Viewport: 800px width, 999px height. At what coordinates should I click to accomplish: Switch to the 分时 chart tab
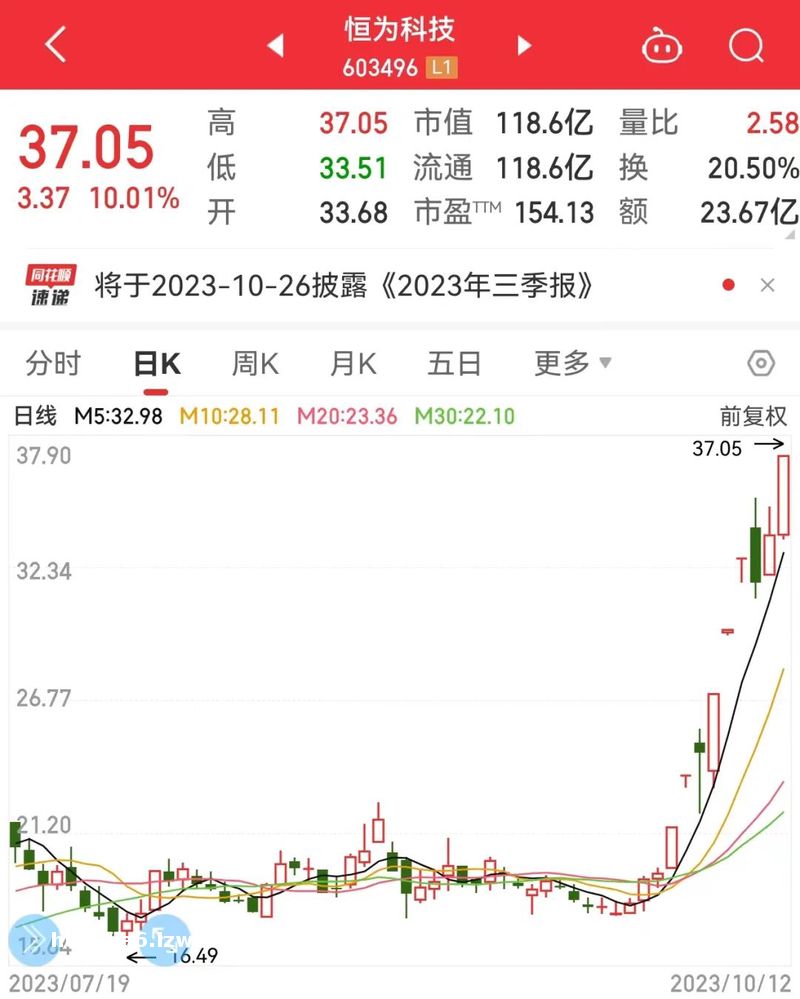point(53,363)
